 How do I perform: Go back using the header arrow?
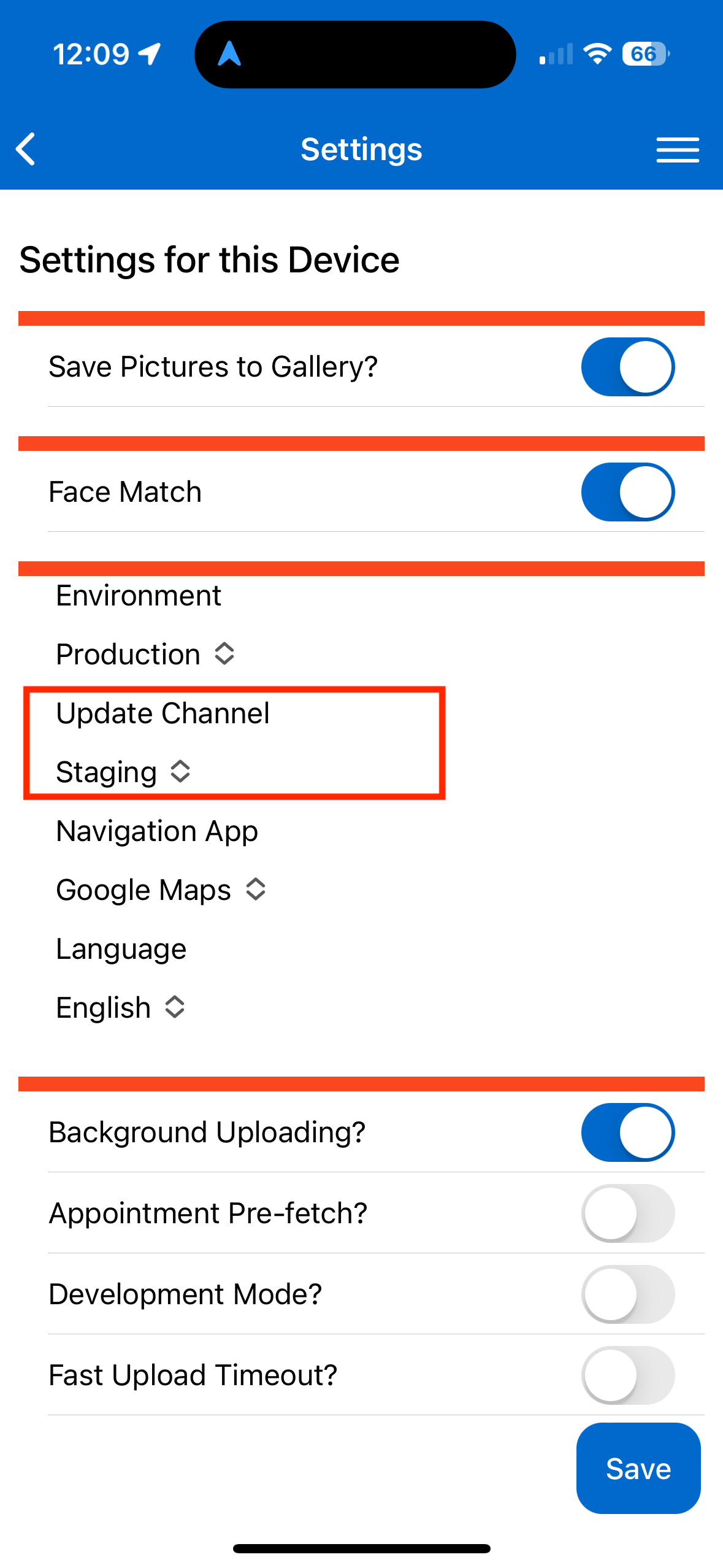point(26,149)
